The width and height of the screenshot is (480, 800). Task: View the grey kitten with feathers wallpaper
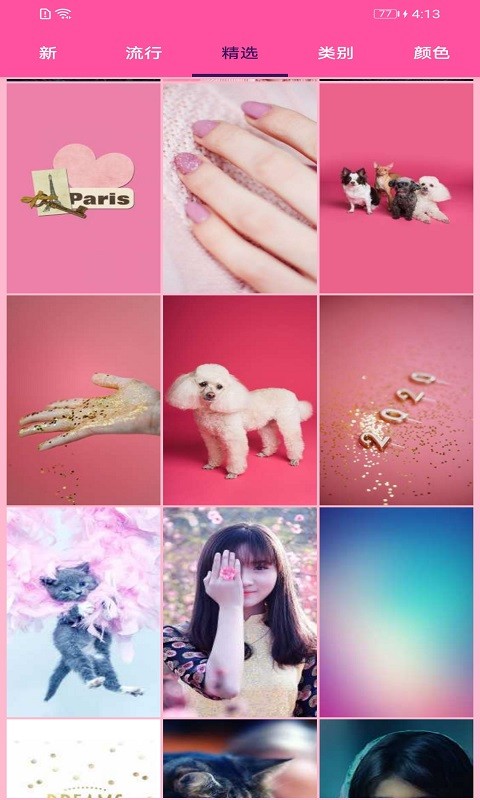pyautogui.click(x=84, y=612)
